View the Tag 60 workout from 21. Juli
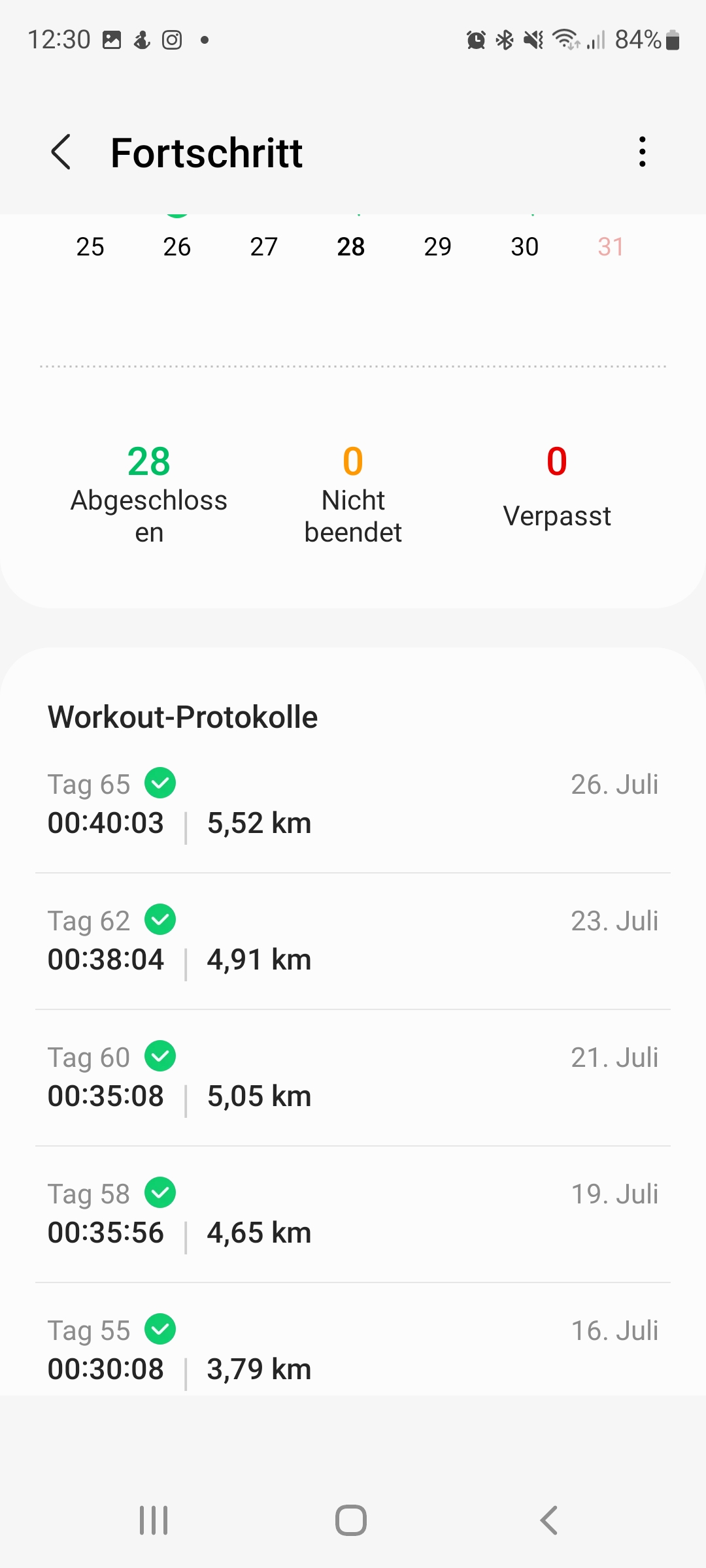This screenshot has width=706, height=1568. (x=353, y=1078)
